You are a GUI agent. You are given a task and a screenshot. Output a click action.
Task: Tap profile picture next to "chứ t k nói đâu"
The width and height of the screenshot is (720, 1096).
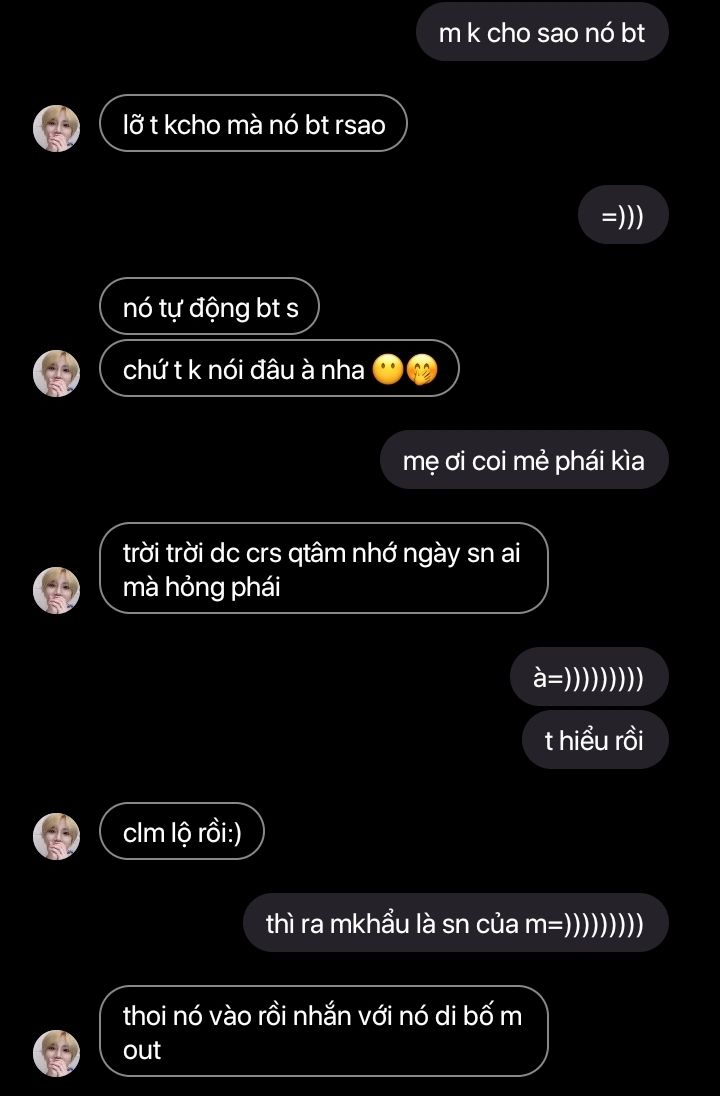[56, 373]
